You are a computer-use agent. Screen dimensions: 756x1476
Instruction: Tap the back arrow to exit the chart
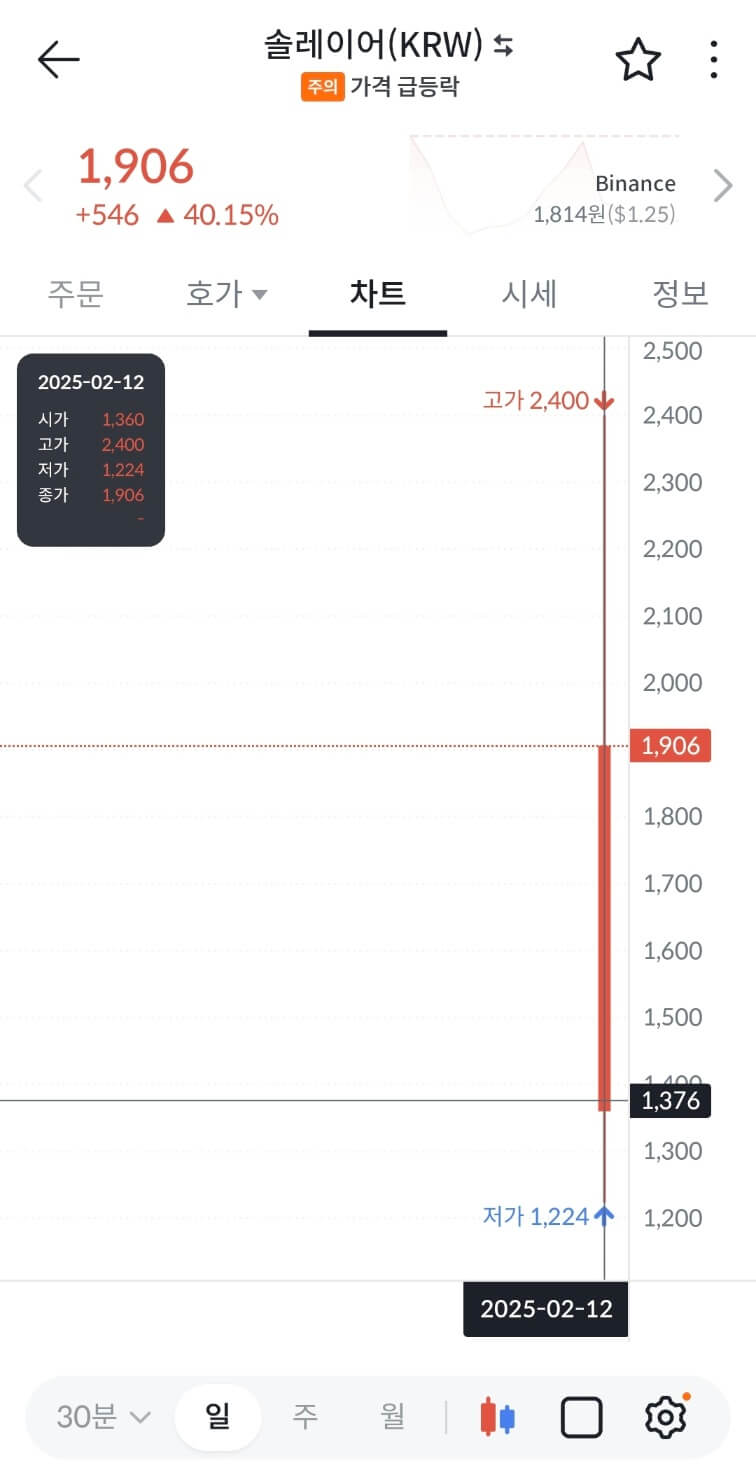click(58, 58)
